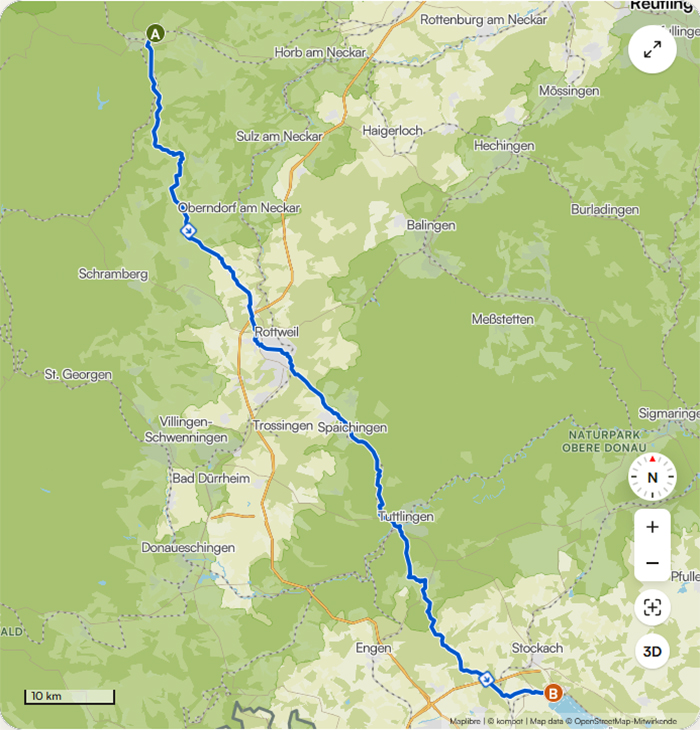Fit the whole route in view
The width and height of the screenshot is (700, 730).
(652, 607)
